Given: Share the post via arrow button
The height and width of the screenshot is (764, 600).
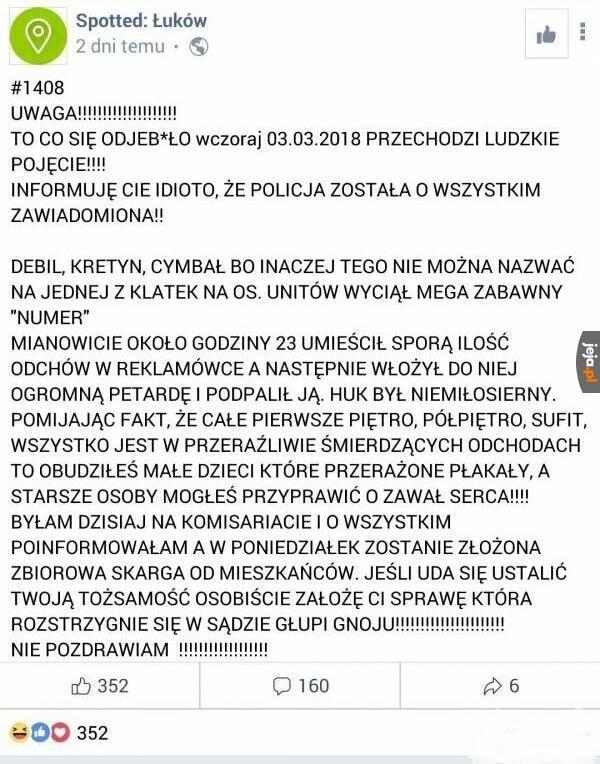Looking at the screenshot, I should tap(500, 685).
